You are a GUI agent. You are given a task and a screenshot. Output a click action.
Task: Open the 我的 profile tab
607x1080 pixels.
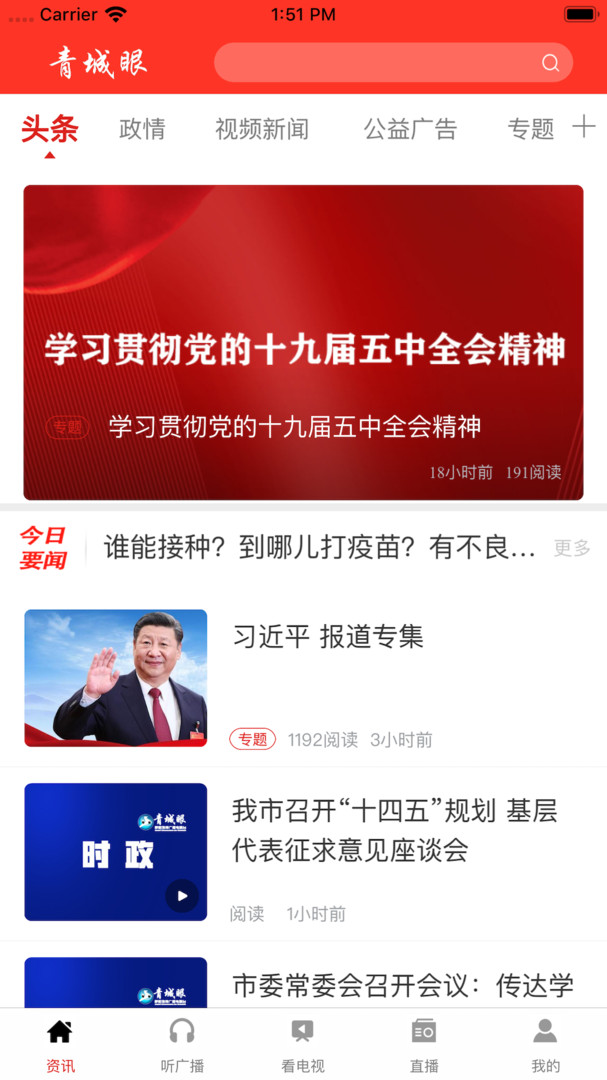point(545,1044)
